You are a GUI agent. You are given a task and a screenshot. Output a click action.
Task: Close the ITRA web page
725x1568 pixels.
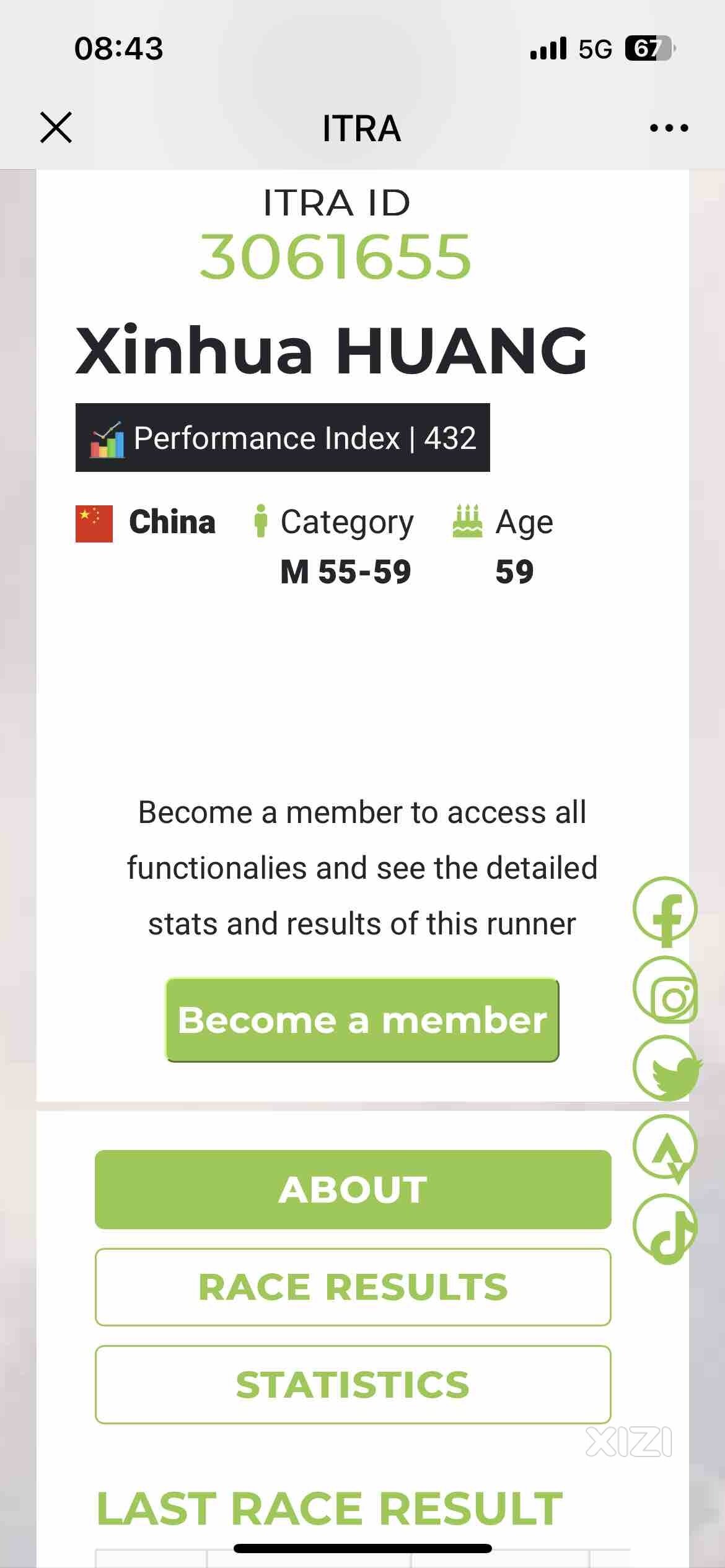pyautogui.click(x=56, y=128)
